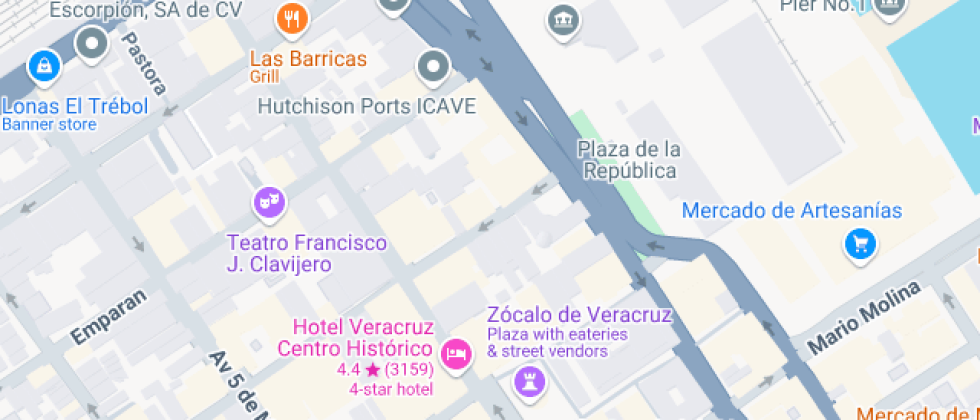980x420 pixels.
Task: Select the Las Barricas Grill restaurant marker
Action: pyautogui.click(x=292, y=18)
